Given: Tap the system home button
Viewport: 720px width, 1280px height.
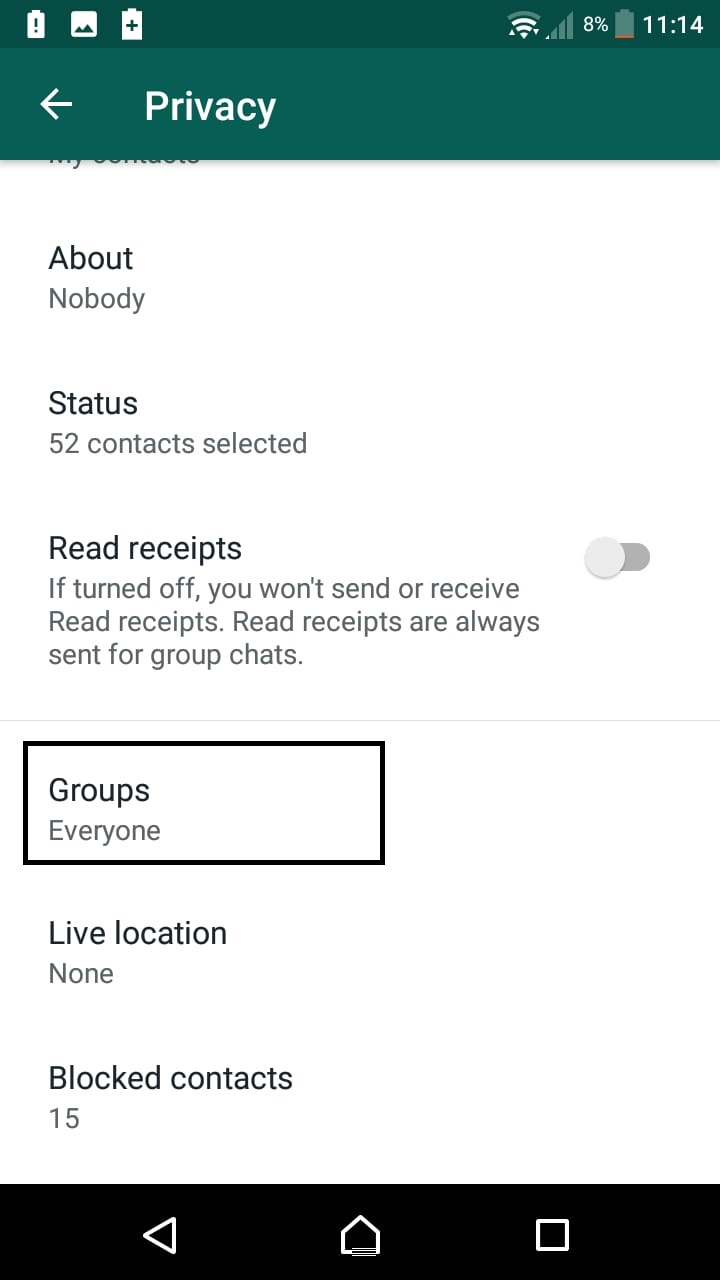Looking at the screenshot, I should click(x=360, y=1234).
